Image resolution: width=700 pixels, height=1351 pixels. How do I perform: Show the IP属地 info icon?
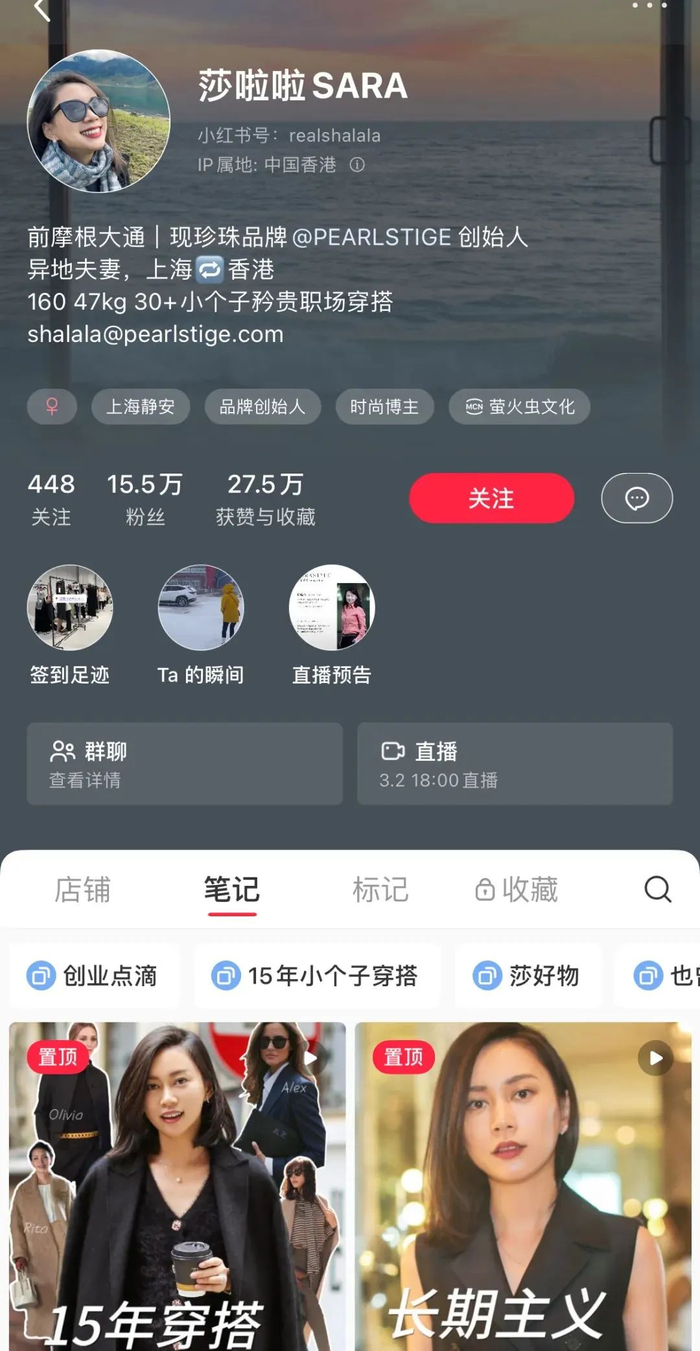(357, 165)
